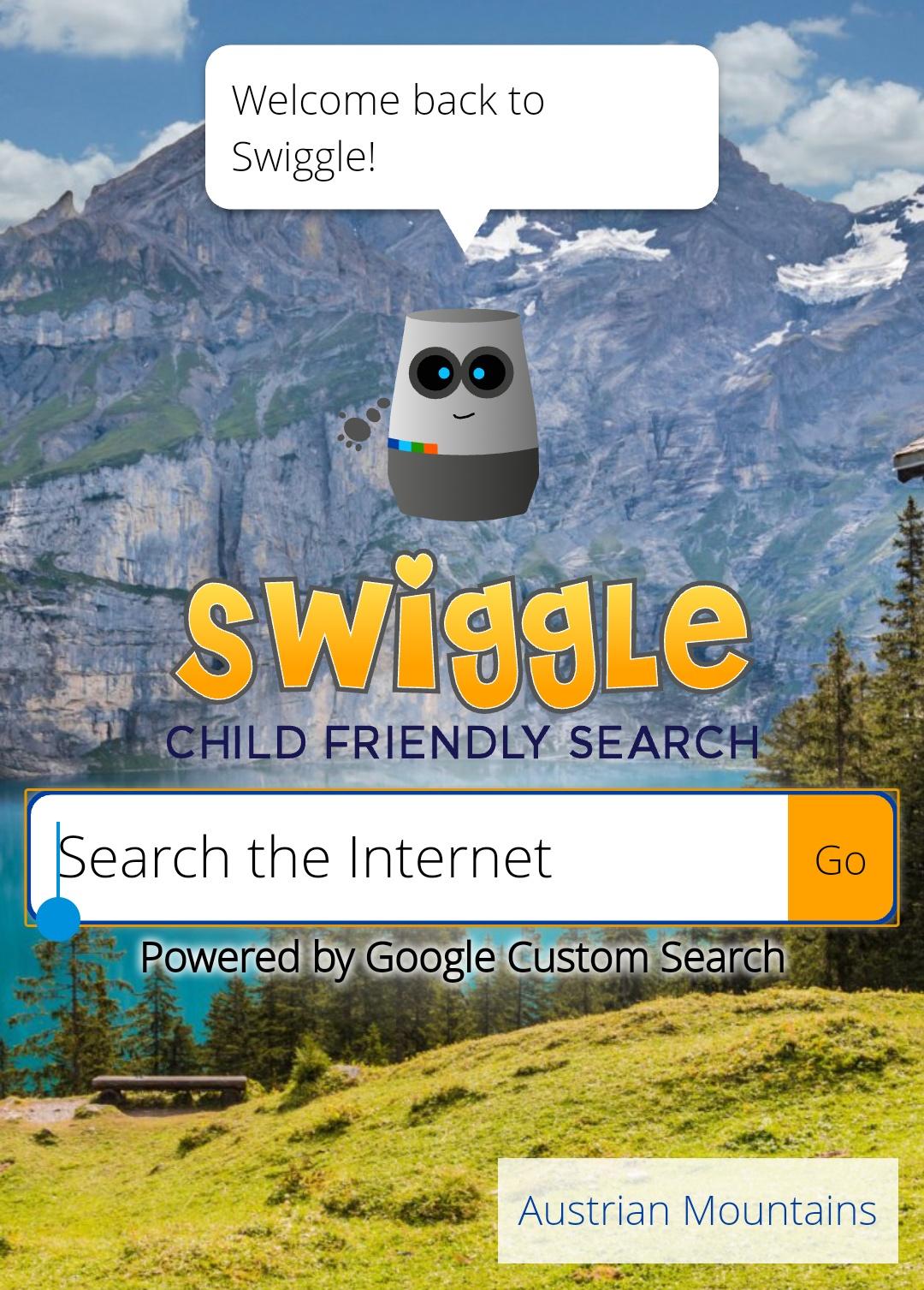The height and width of the screenshot is (1290, 924).
Task: Open the Austrian Mountains background label
Action: [x=697, y=1210]
